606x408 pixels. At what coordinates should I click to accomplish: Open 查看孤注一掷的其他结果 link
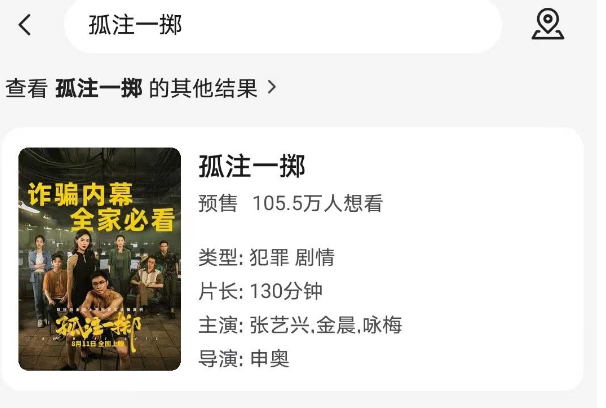tap(141, 88)
